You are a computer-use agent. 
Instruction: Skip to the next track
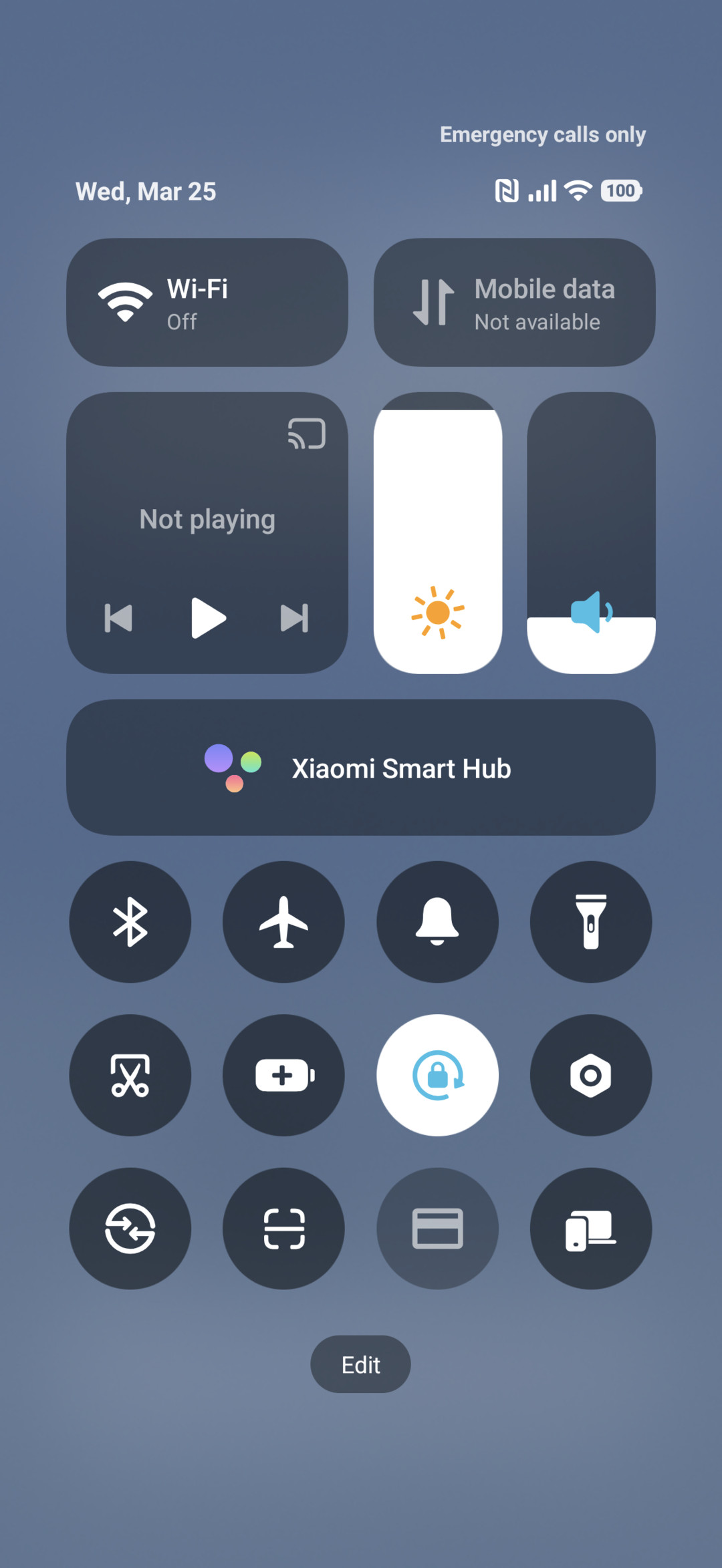[294, 618]
